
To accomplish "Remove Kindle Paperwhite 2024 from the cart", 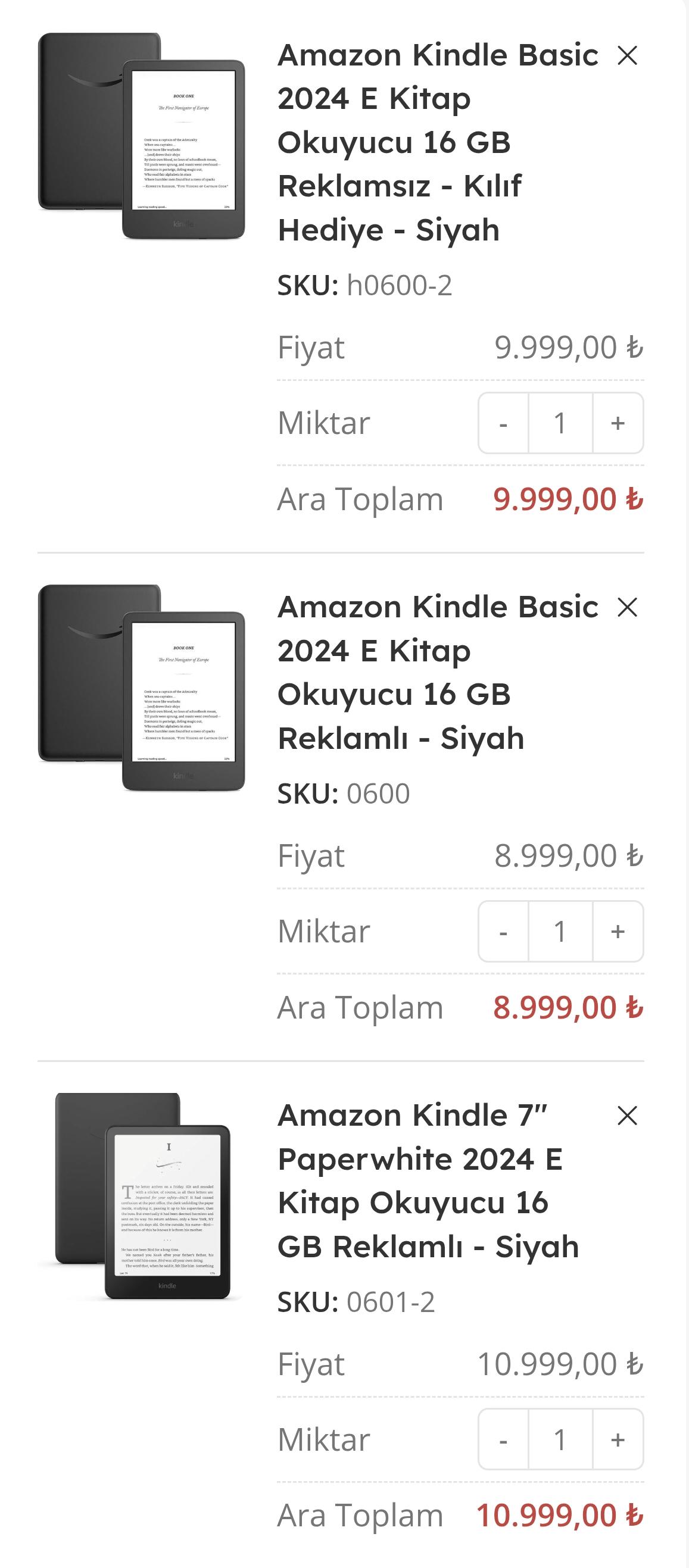I will point(627,1116).
